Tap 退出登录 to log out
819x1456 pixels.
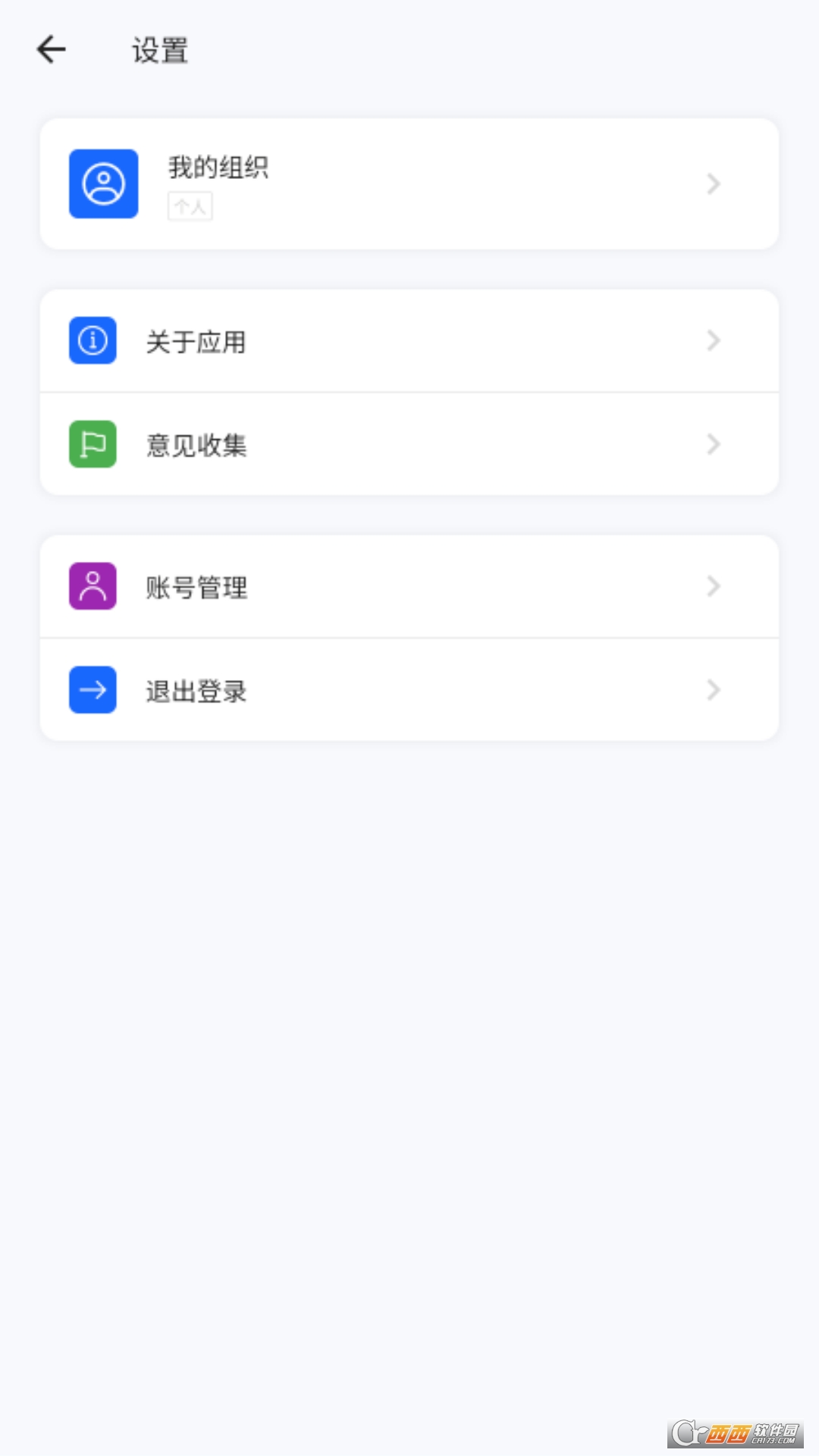196,689
